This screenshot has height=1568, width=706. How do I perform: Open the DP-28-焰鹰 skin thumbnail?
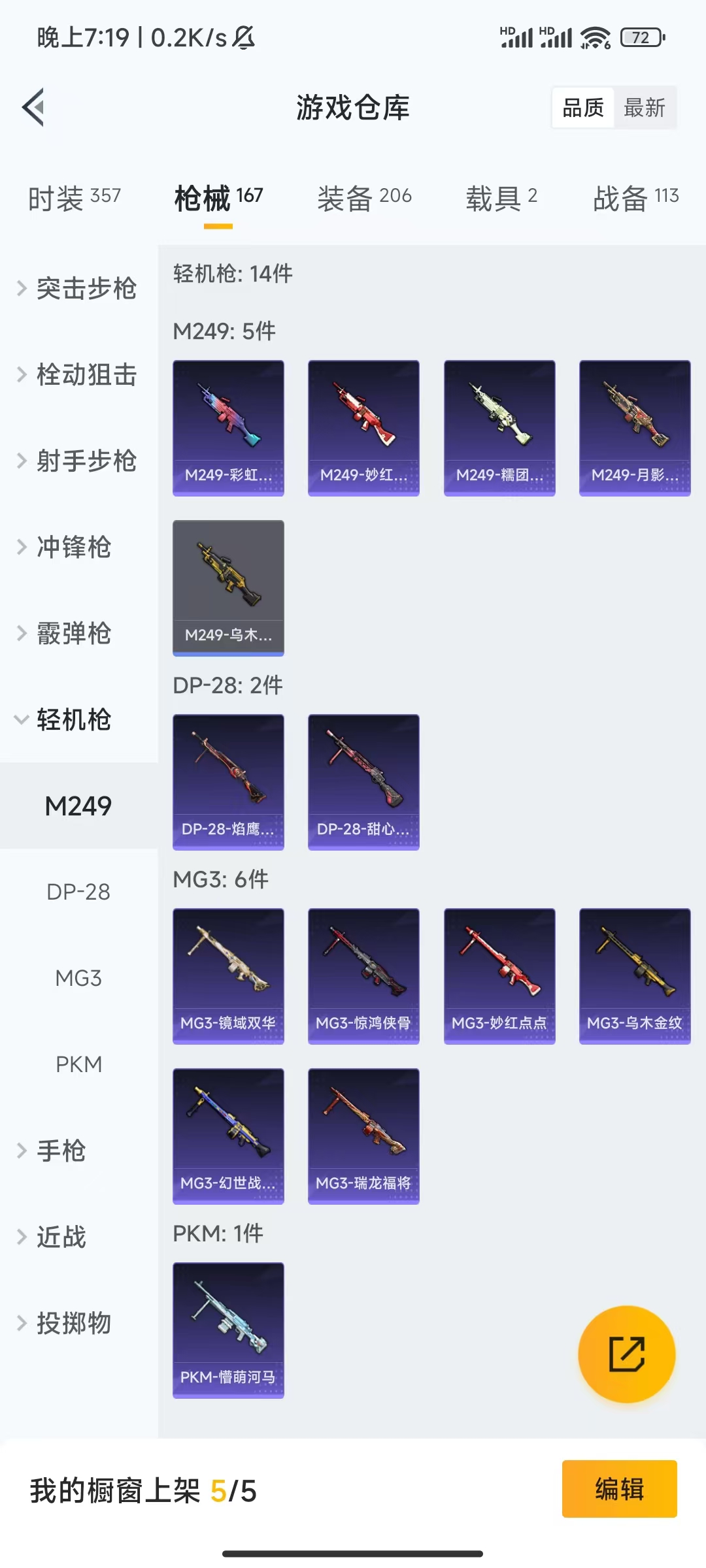[x=228, y=782]
